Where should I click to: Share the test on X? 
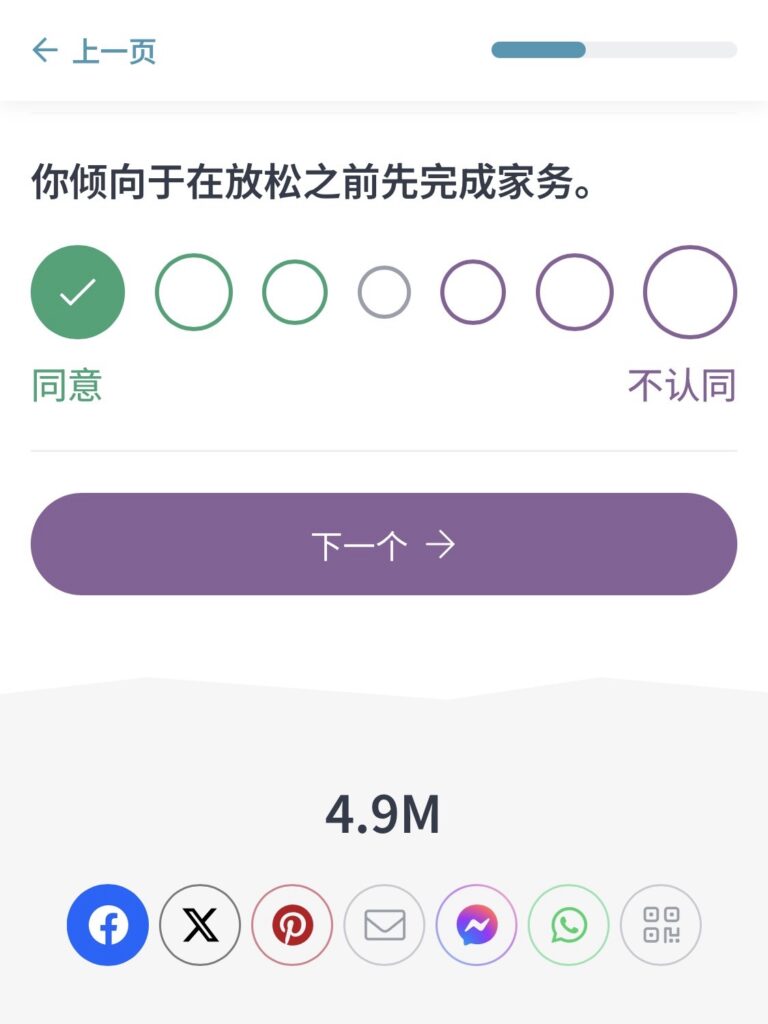(x=200, y=925)
